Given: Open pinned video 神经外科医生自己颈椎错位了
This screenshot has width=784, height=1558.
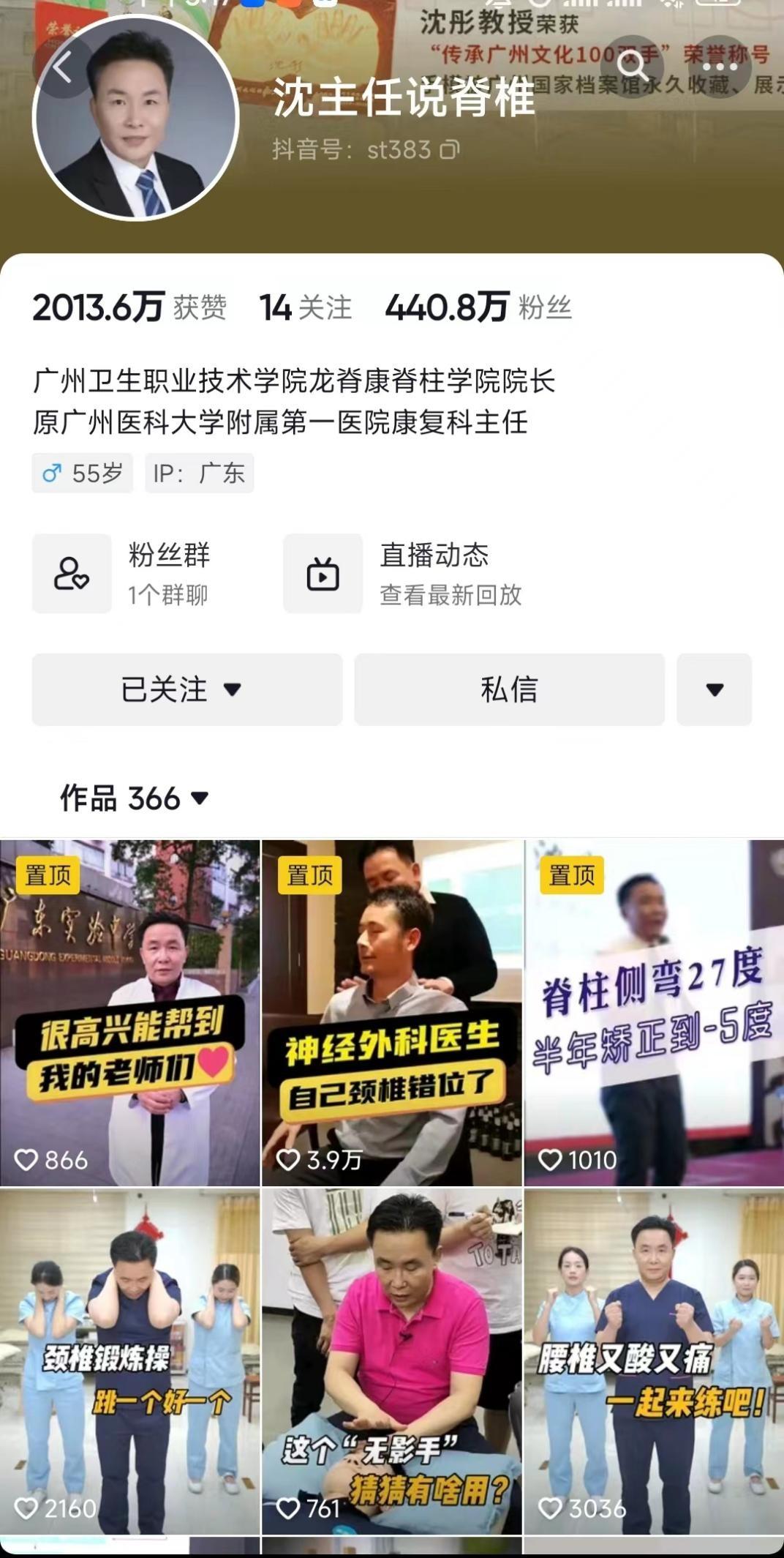Looking at the screenshot, I should [392, 1013].
